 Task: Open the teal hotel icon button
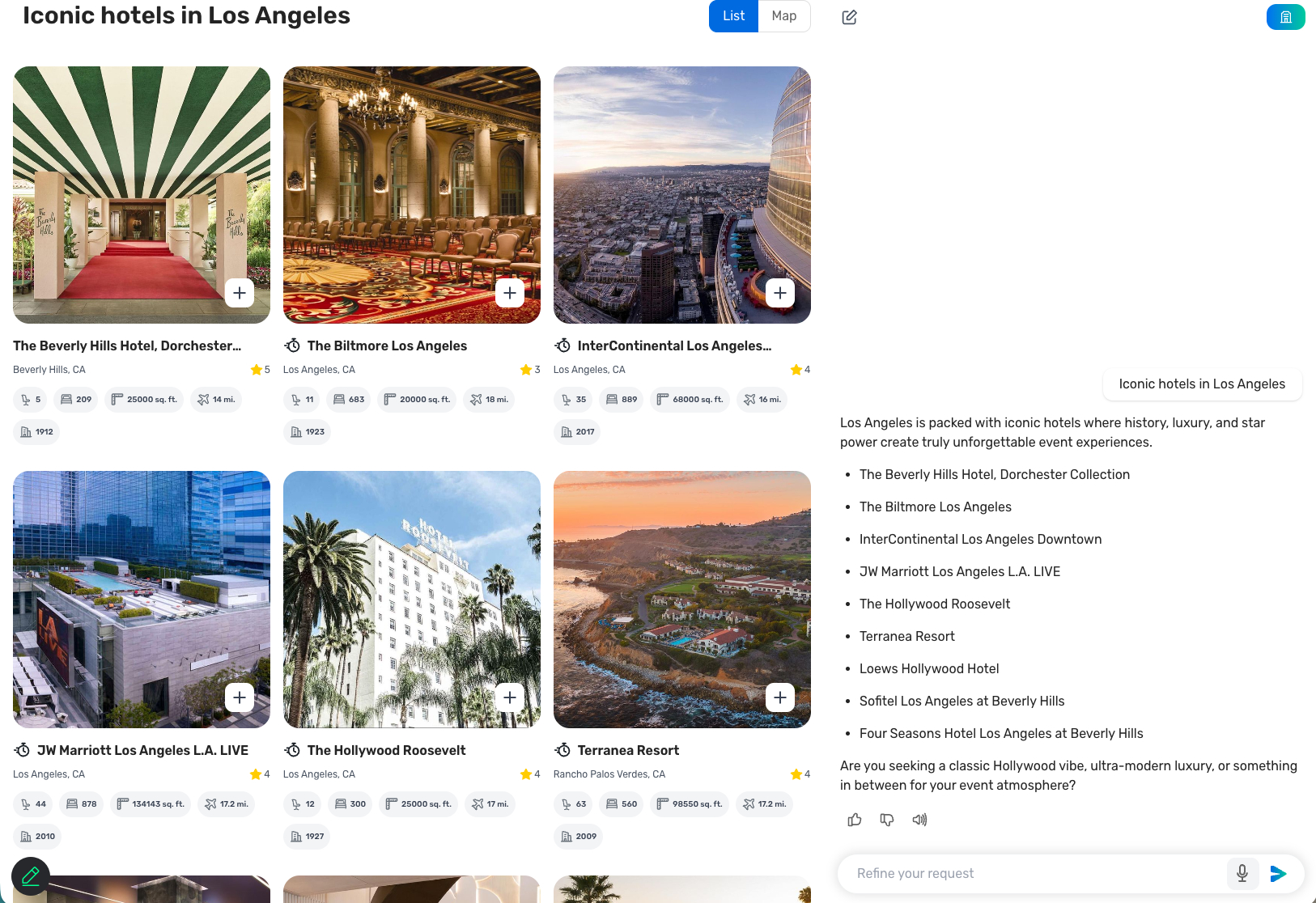(x=1285, y=17)
